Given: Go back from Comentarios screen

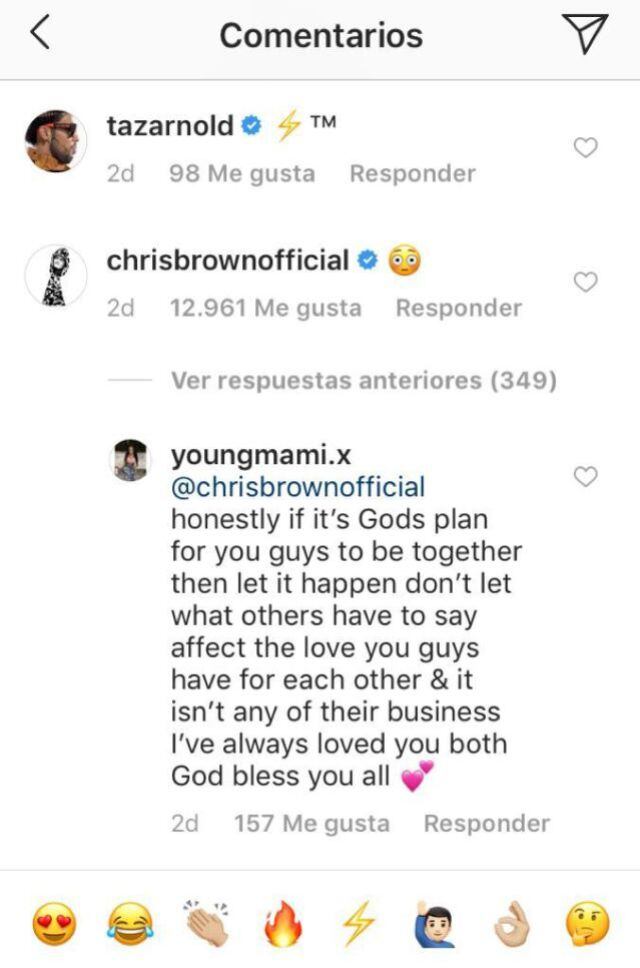Looking at the screenshot, I should pyautogui.click(x=39, y=33).
